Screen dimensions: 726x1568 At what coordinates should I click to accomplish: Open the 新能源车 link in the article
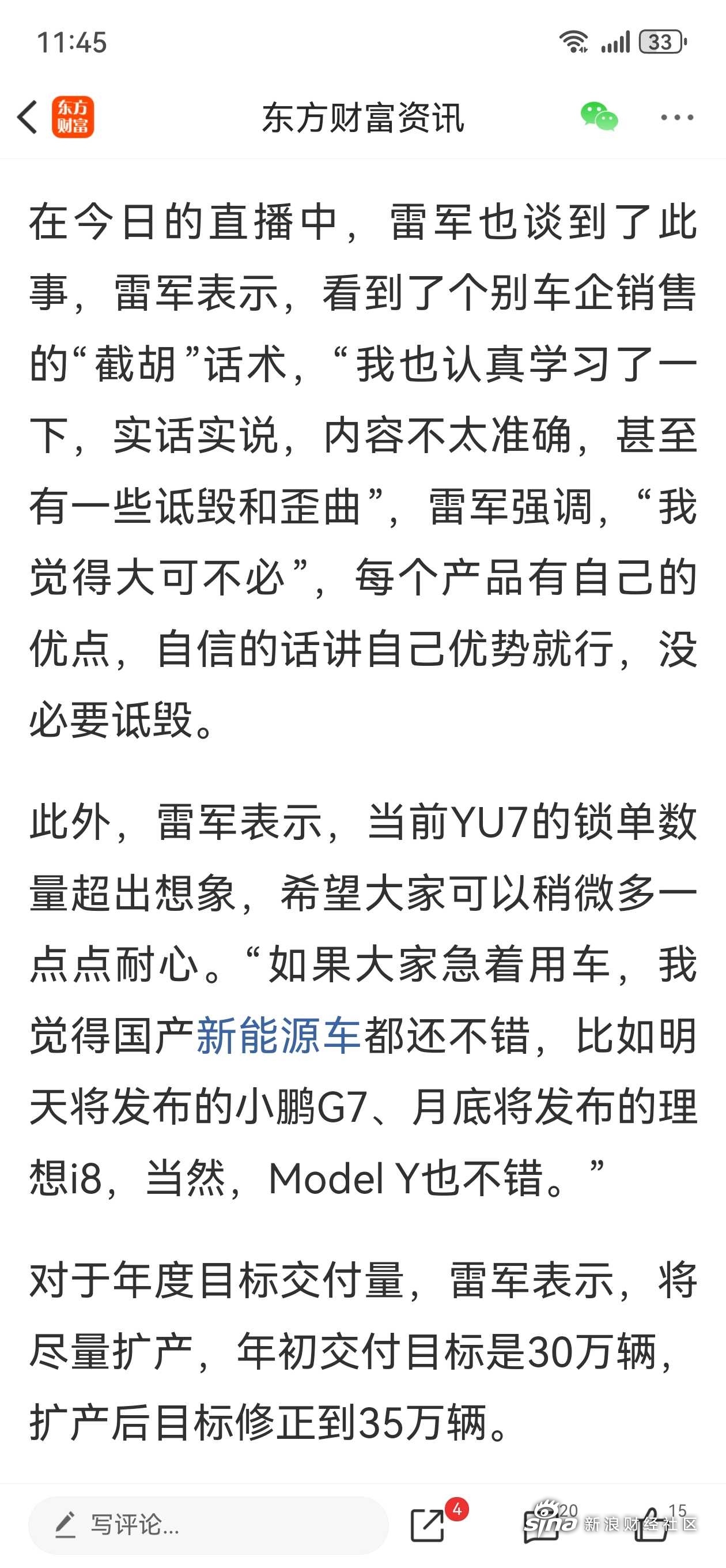point(278,1035)
